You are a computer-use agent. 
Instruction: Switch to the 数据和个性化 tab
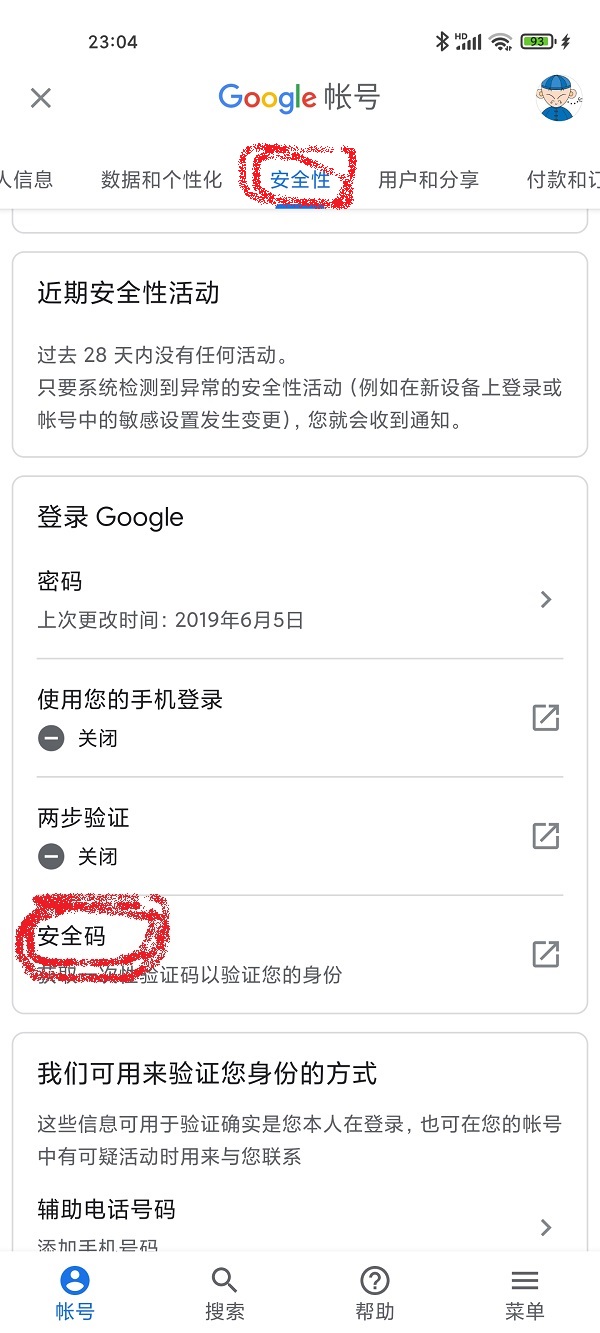[x=161, y=180]
